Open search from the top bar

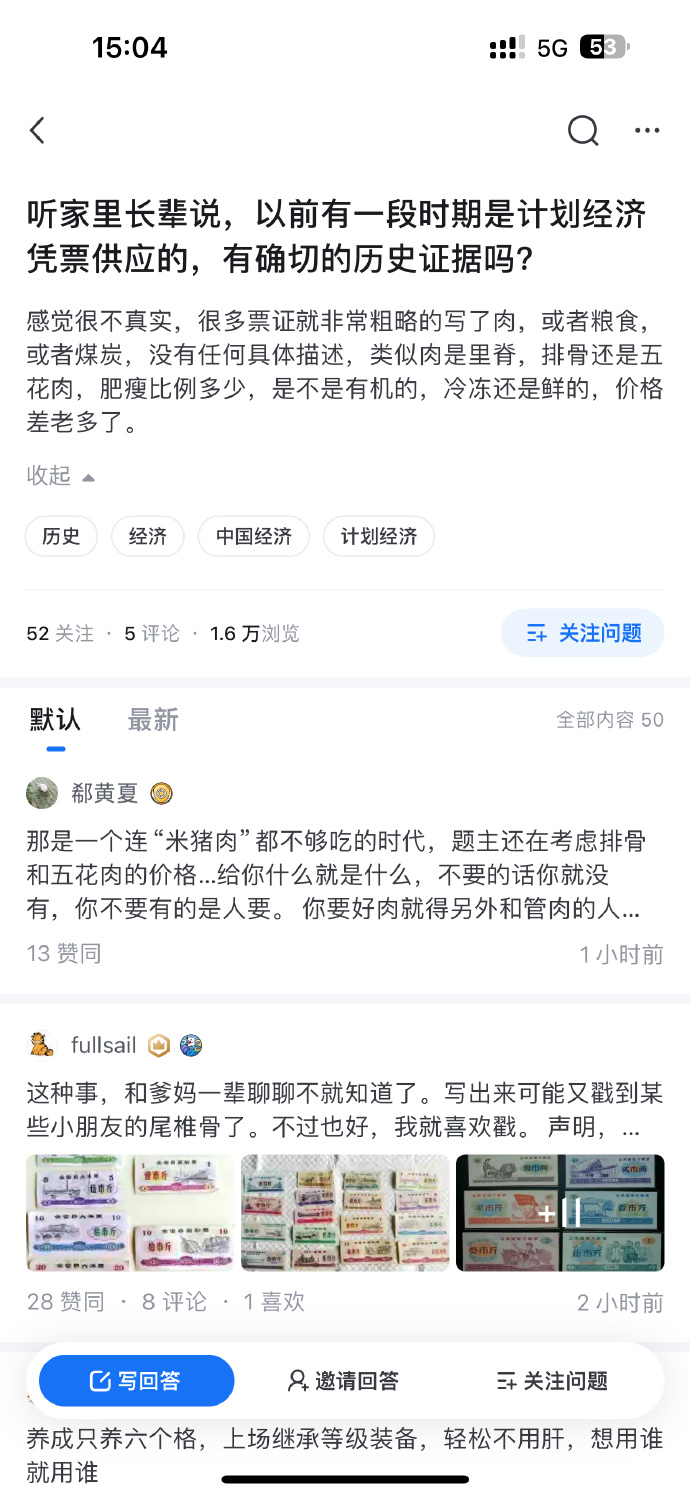(583, 130)
